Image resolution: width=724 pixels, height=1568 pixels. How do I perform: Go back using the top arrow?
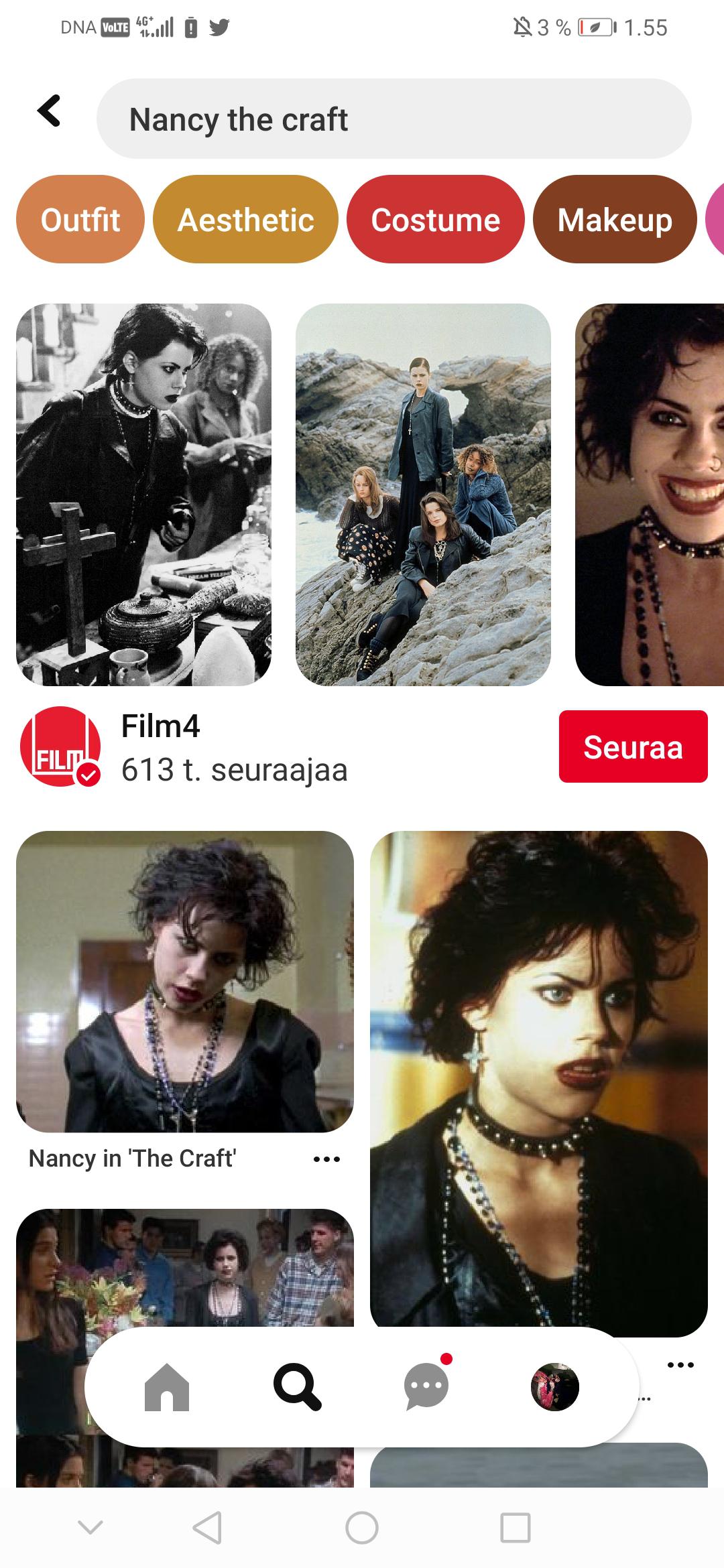(x=50, y=111)
